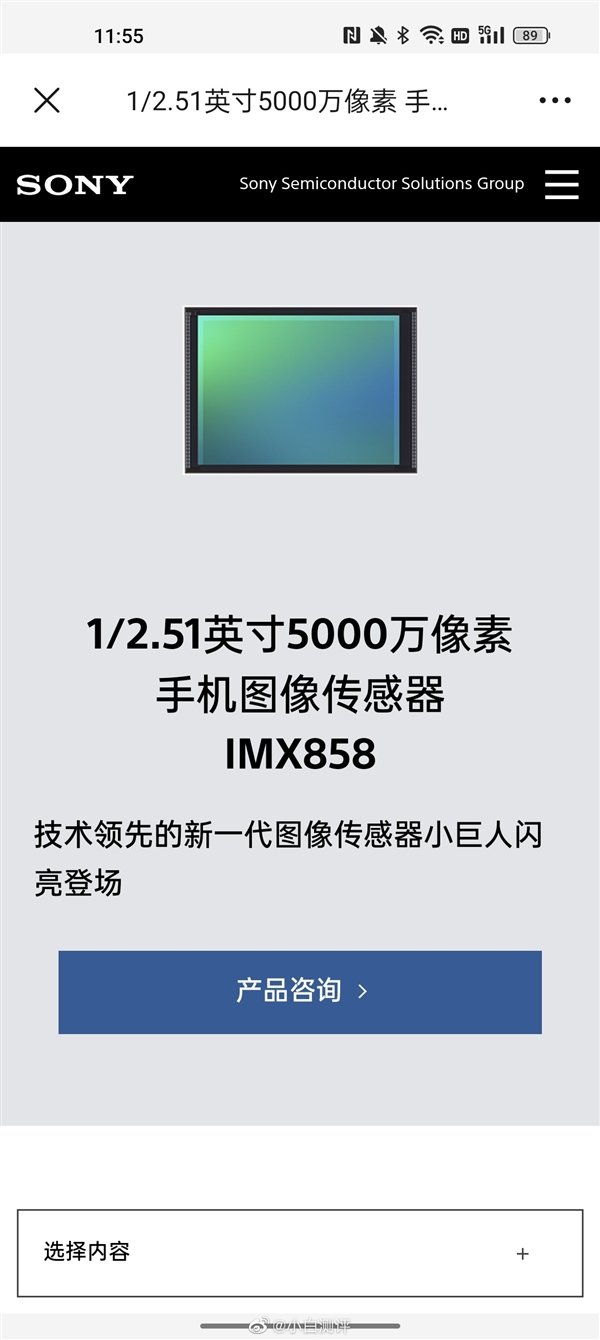Open the three-dot overflow menu
Image resolution: width=600 pixels, height=1340 pixels.
(x=554, y=100)
